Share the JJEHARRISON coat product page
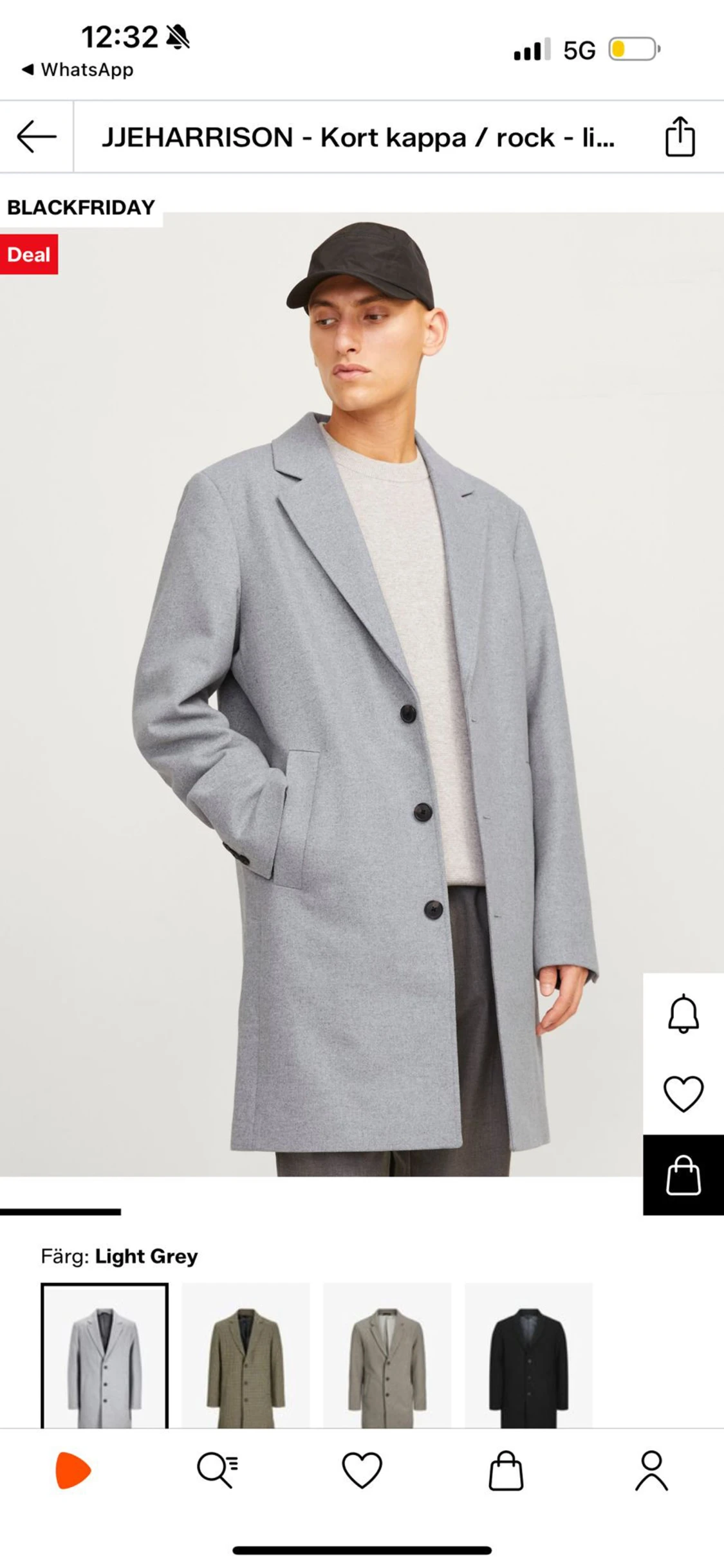 680,137
